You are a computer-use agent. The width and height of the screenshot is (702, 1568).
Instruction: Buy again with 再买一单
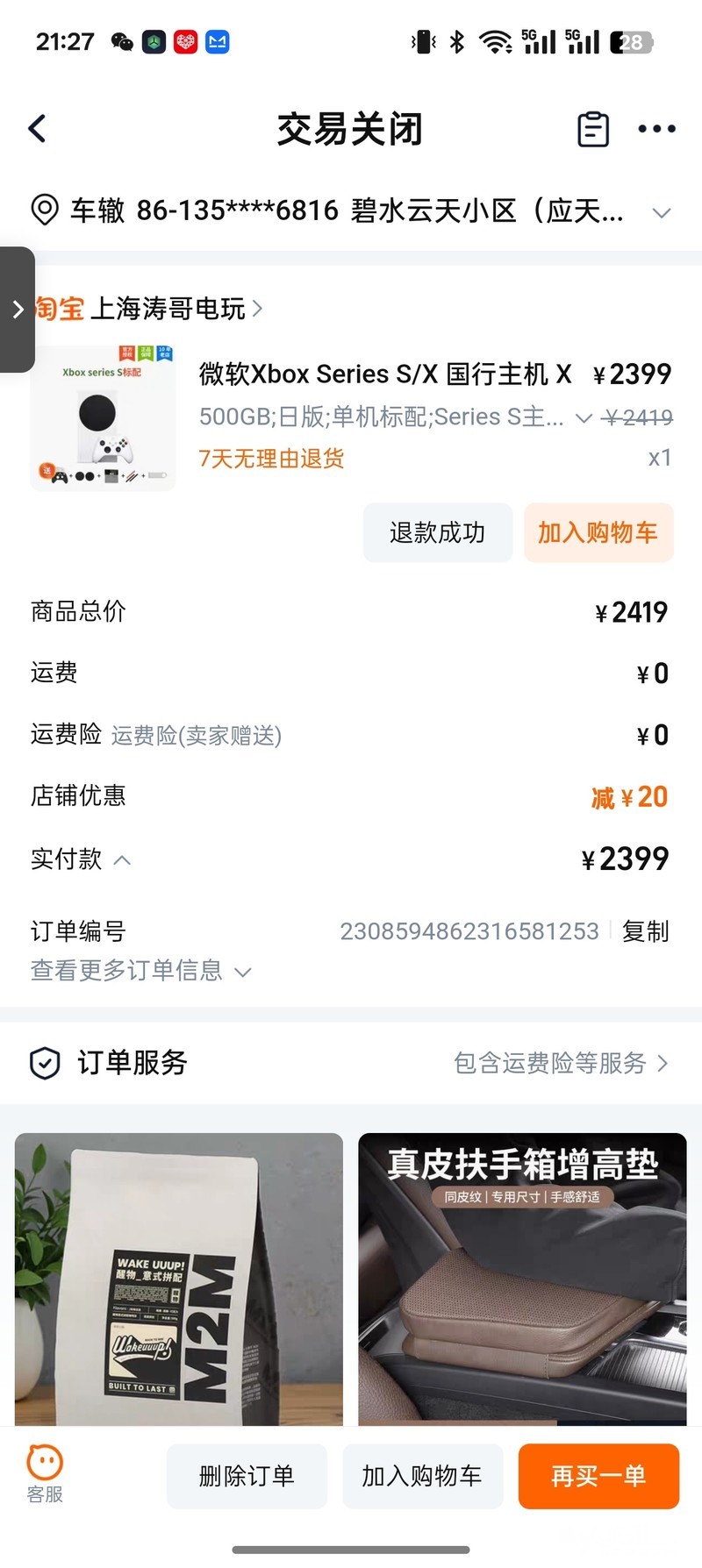tap(598, 1476)
